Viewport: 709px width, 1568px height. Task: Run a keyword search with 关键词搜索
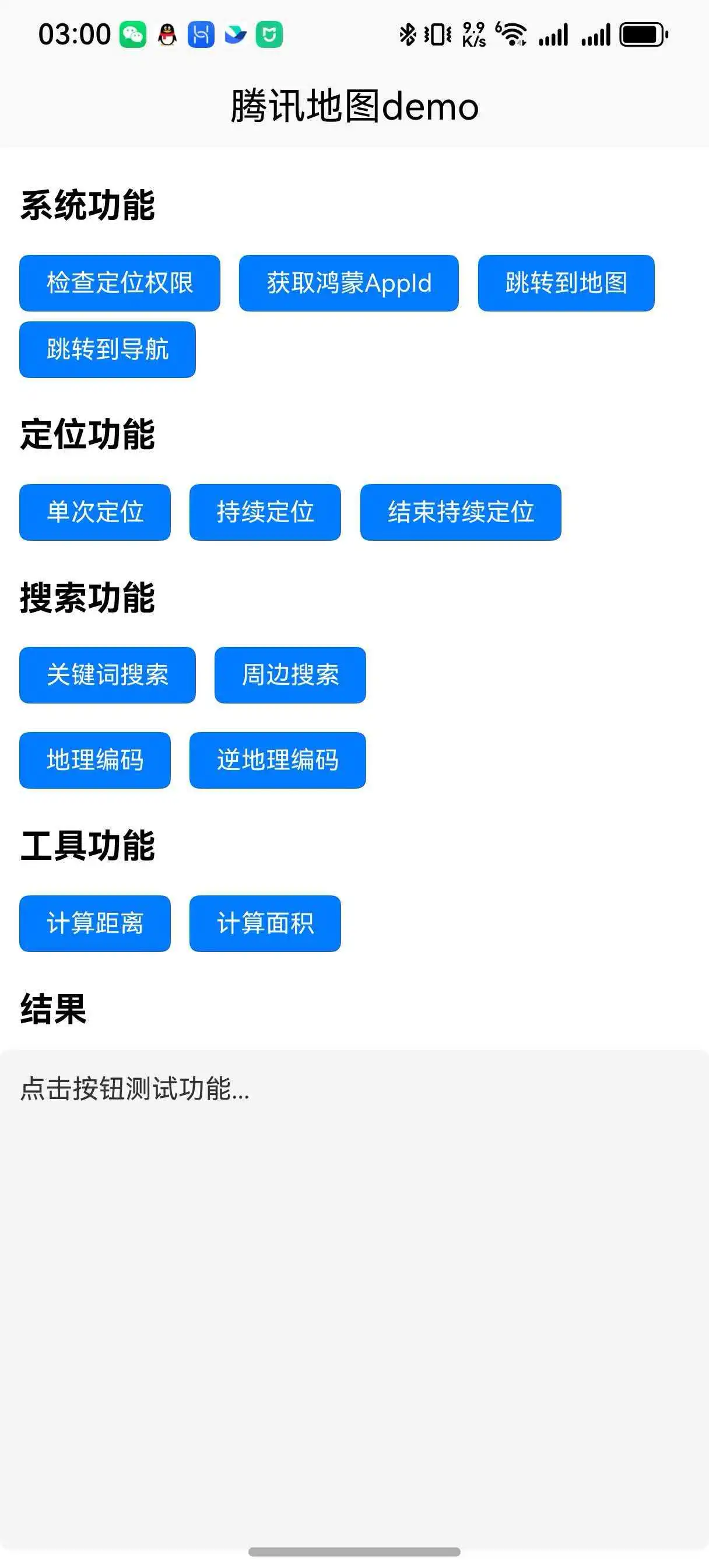point(107,675)
